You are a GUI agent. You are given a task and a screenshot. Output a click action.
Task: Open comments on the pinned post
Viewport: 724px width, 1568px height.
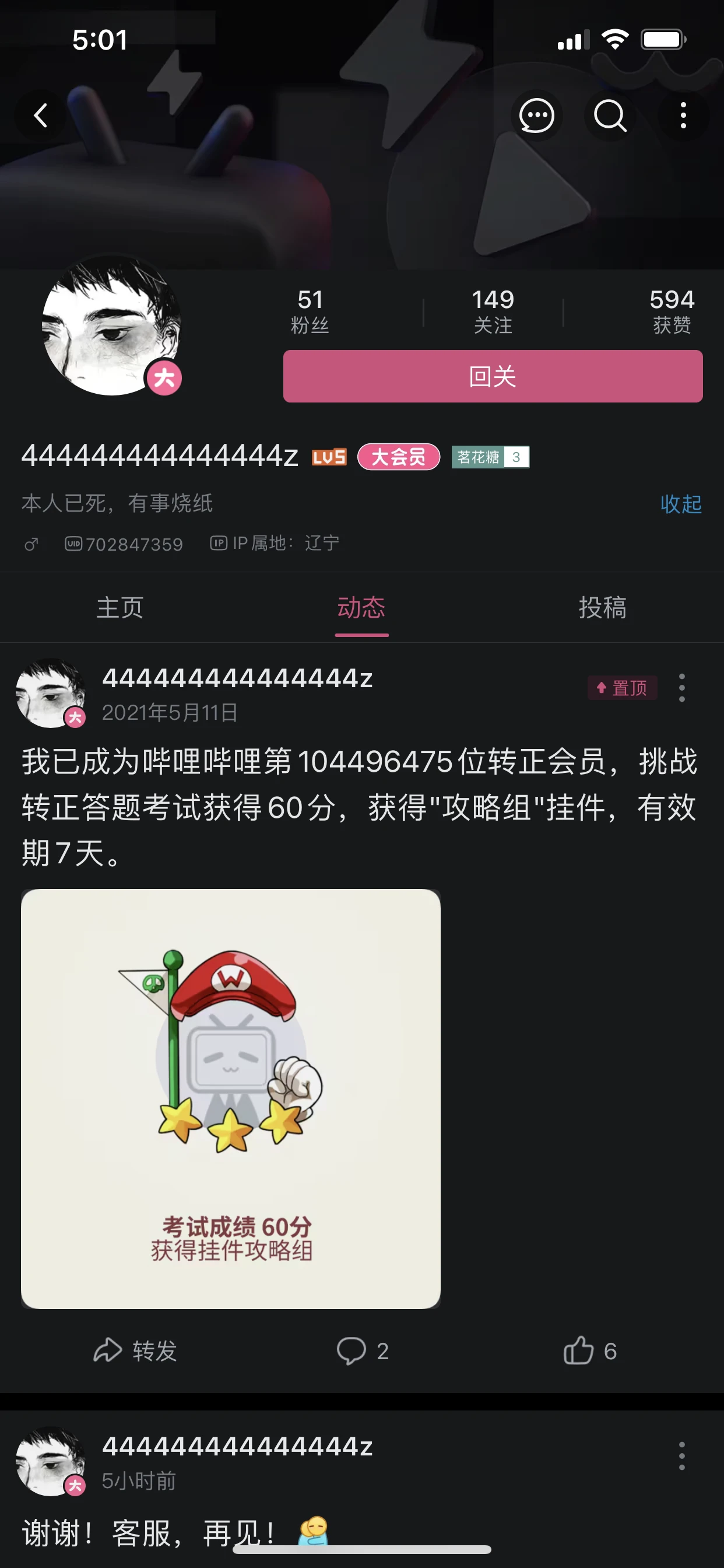coord(362,1350)
